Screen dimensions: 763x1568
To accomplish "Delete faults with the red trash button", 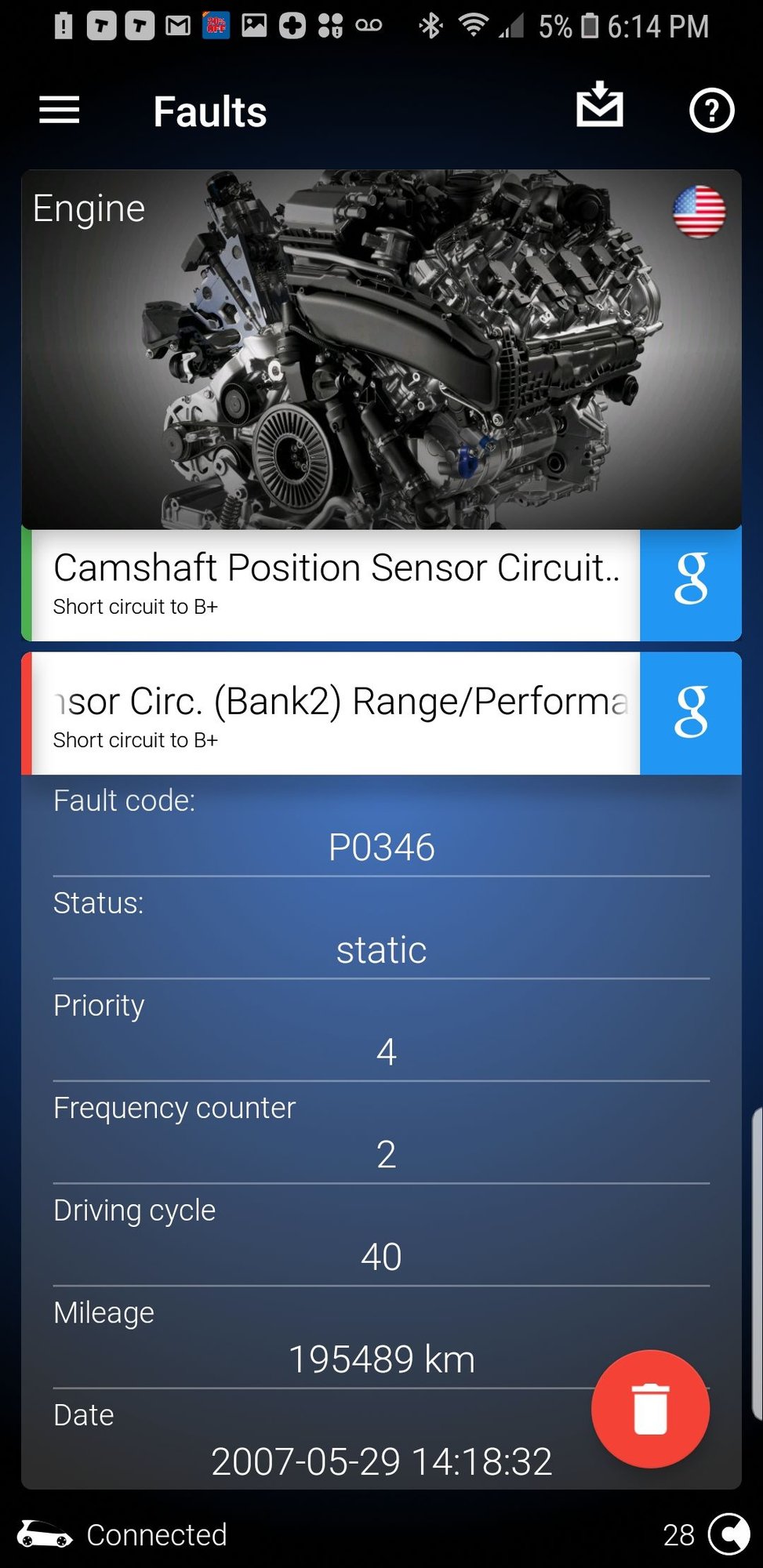I will pos(650,1409).
